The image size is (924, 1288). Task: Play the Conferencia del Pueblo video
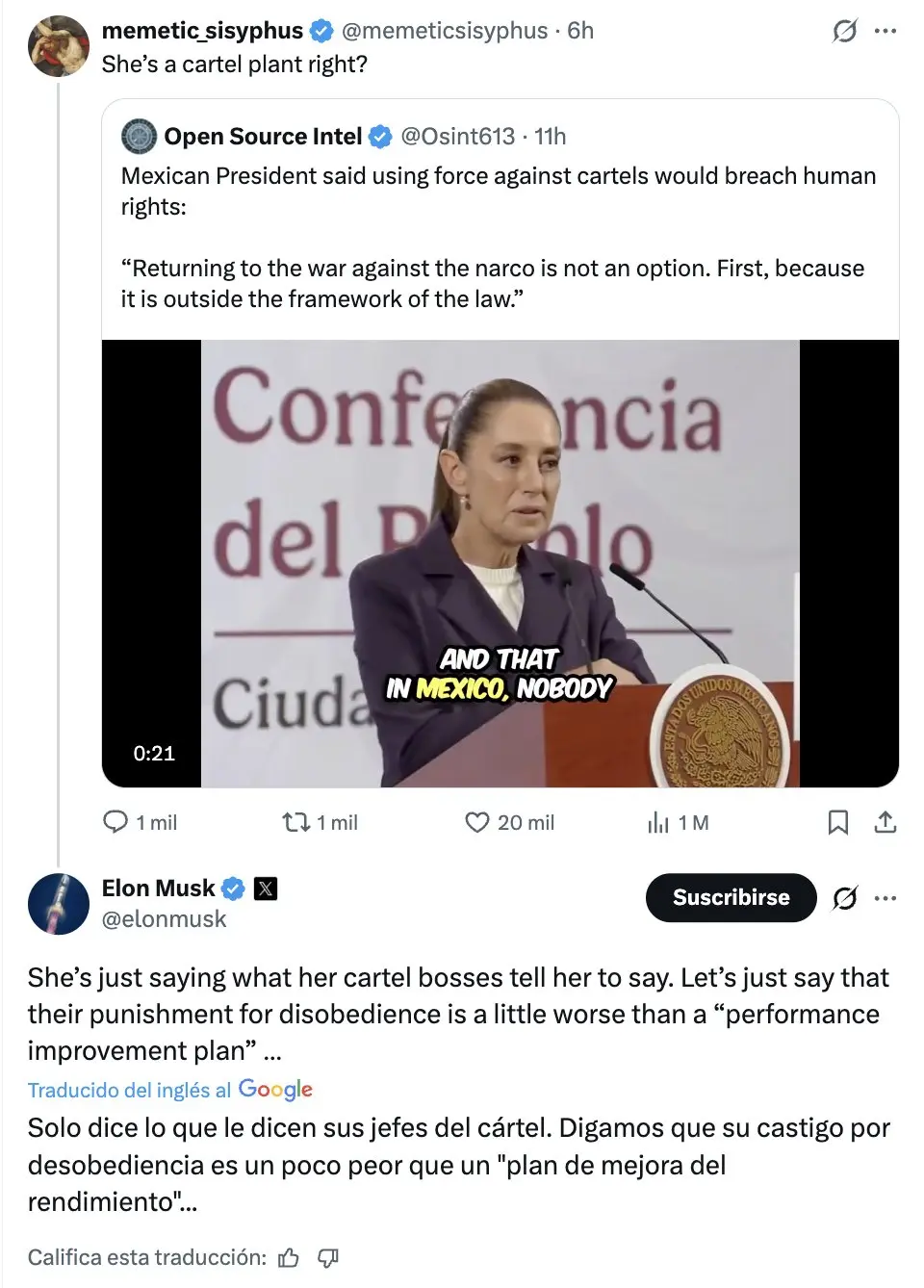click(500, 563)
